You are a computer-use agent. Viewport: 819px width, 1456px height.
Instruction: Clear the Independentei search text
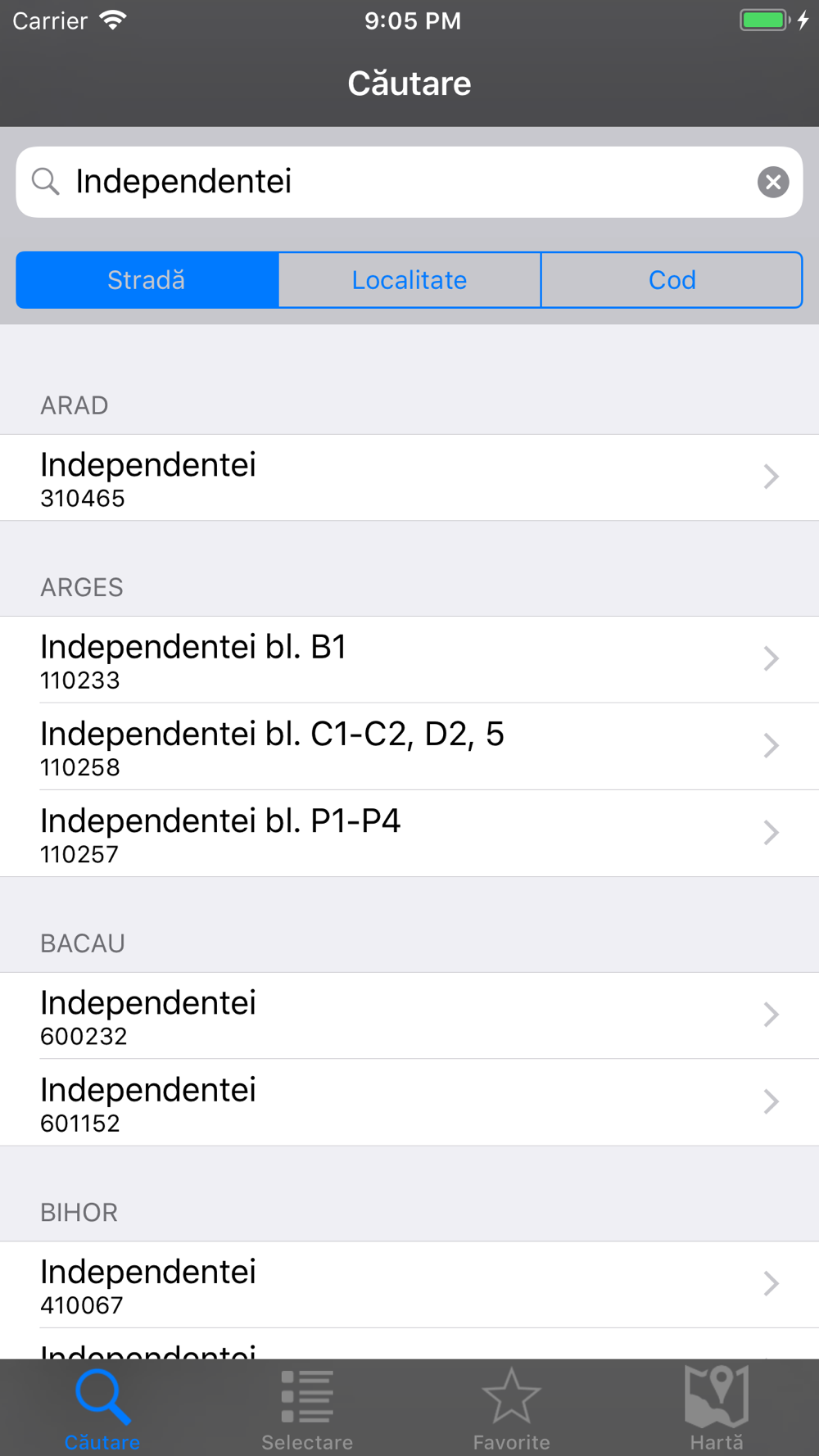click(773, 182)
